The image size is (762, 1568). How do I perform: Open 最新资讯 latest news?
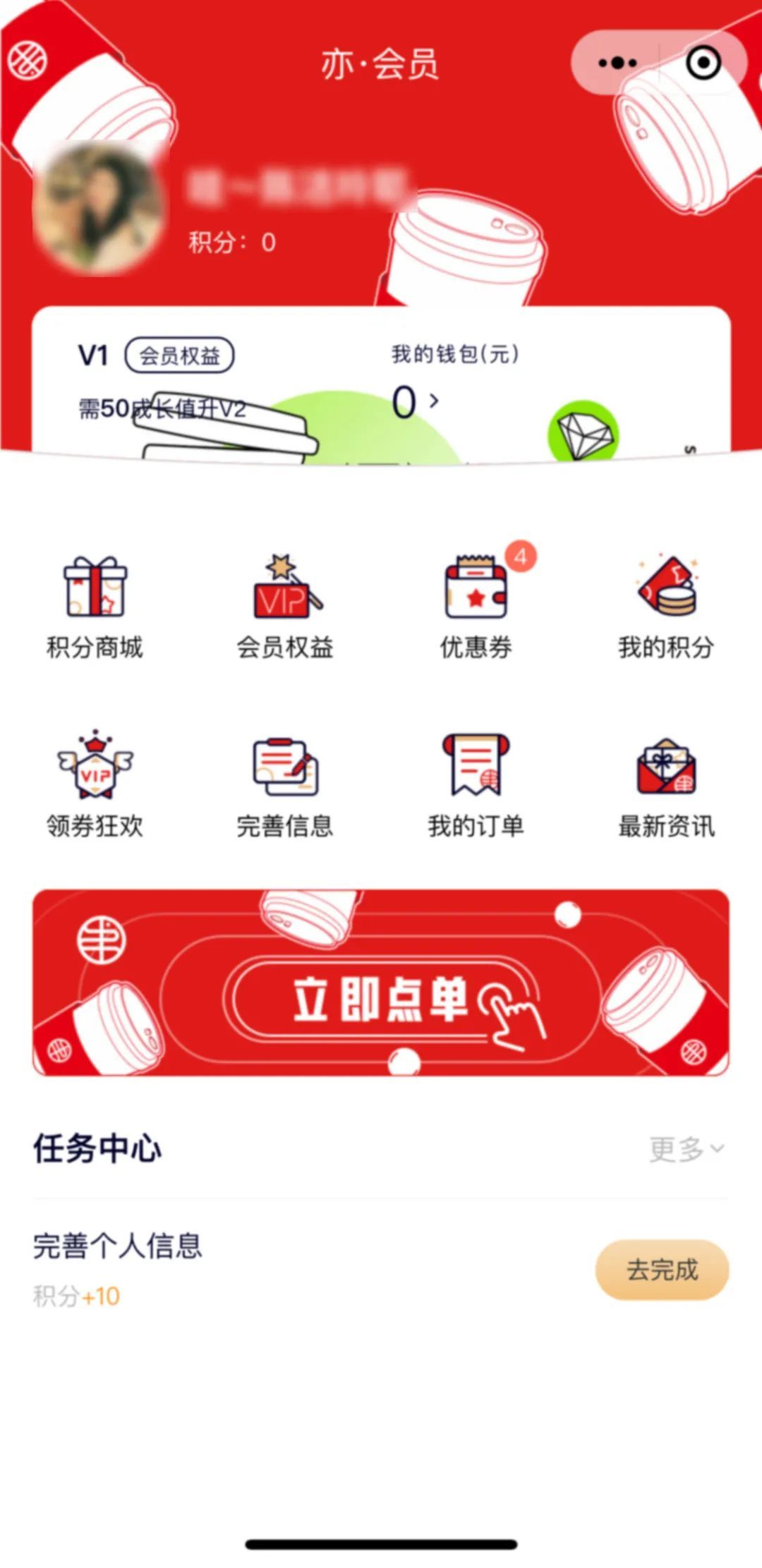point(666,784)
